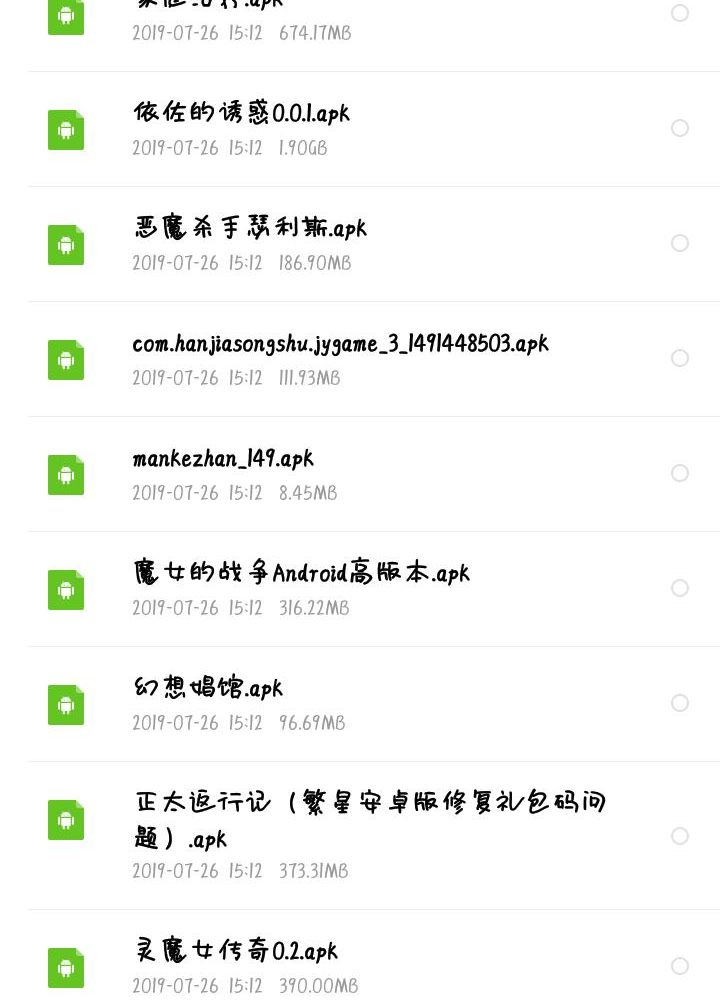Viewport: 720px width, 1000px height.
Task: Tap the filename com.hanjiasongshu.jygame_3_1491448503.apk
Action: click(x=340, y=343)
